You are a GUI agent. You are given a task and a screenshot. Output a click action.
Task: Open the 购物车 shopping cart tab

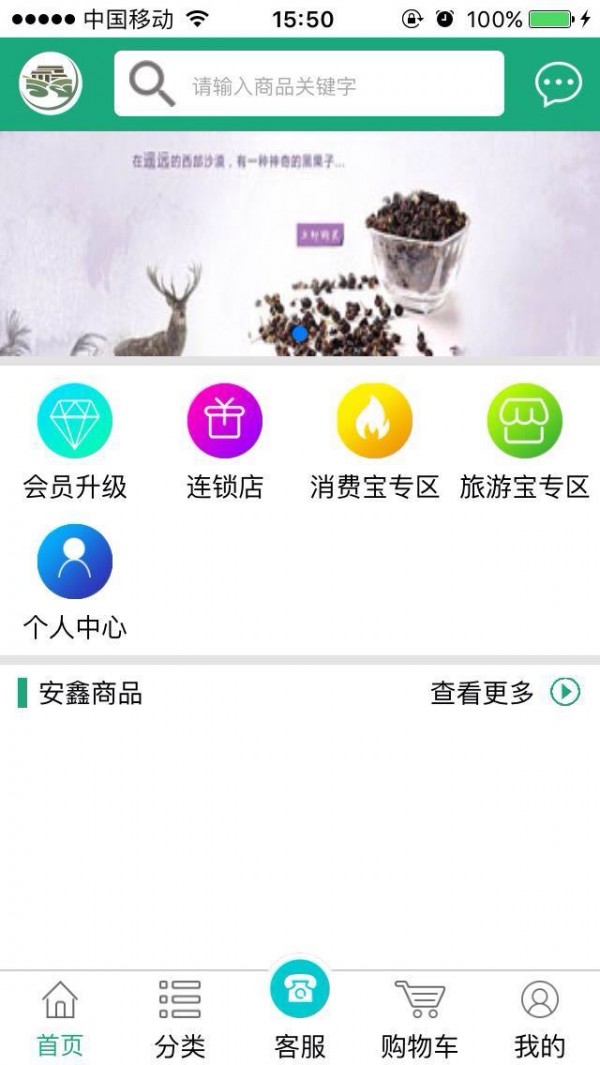coord(419,1019)
